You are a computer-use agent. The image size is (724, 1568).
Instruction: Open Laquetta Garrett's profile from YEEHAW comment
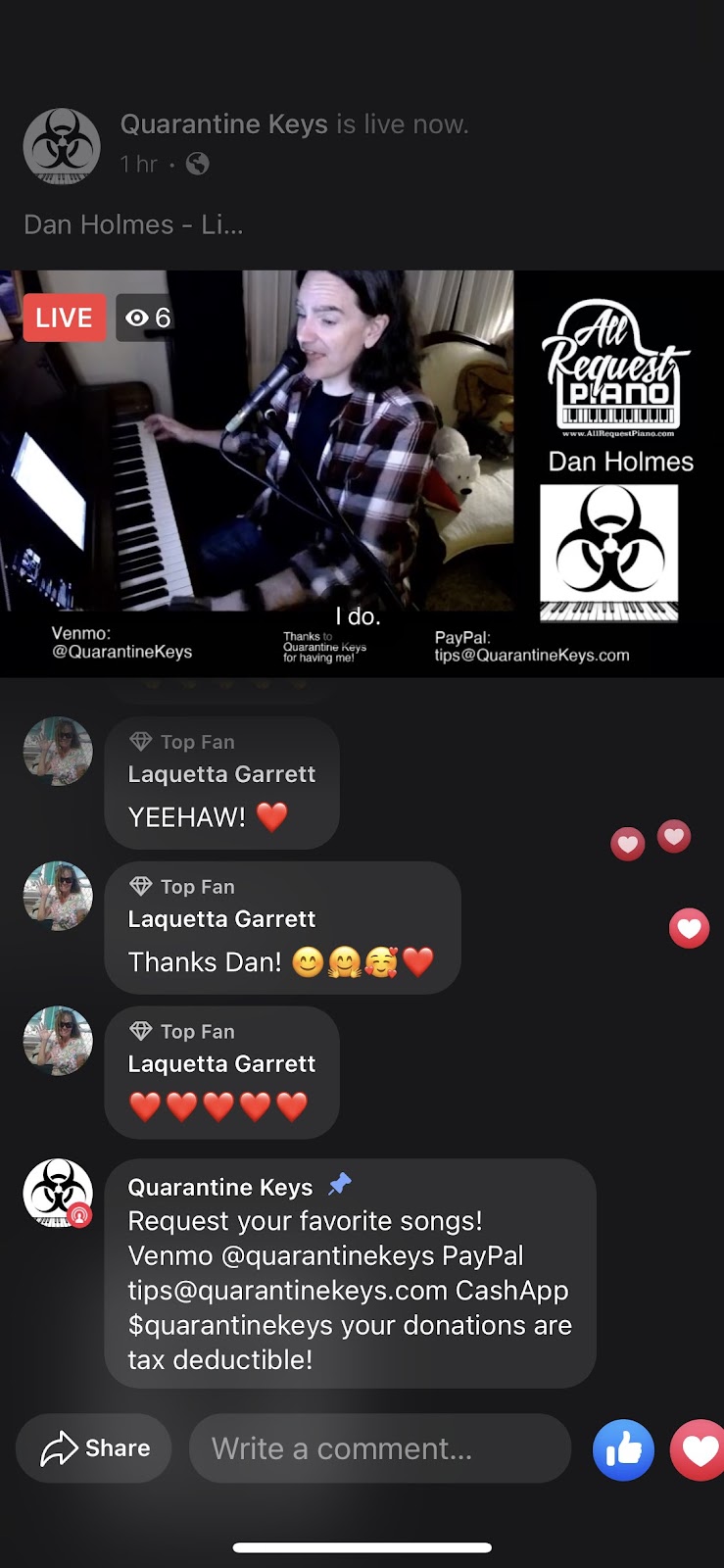221,774
